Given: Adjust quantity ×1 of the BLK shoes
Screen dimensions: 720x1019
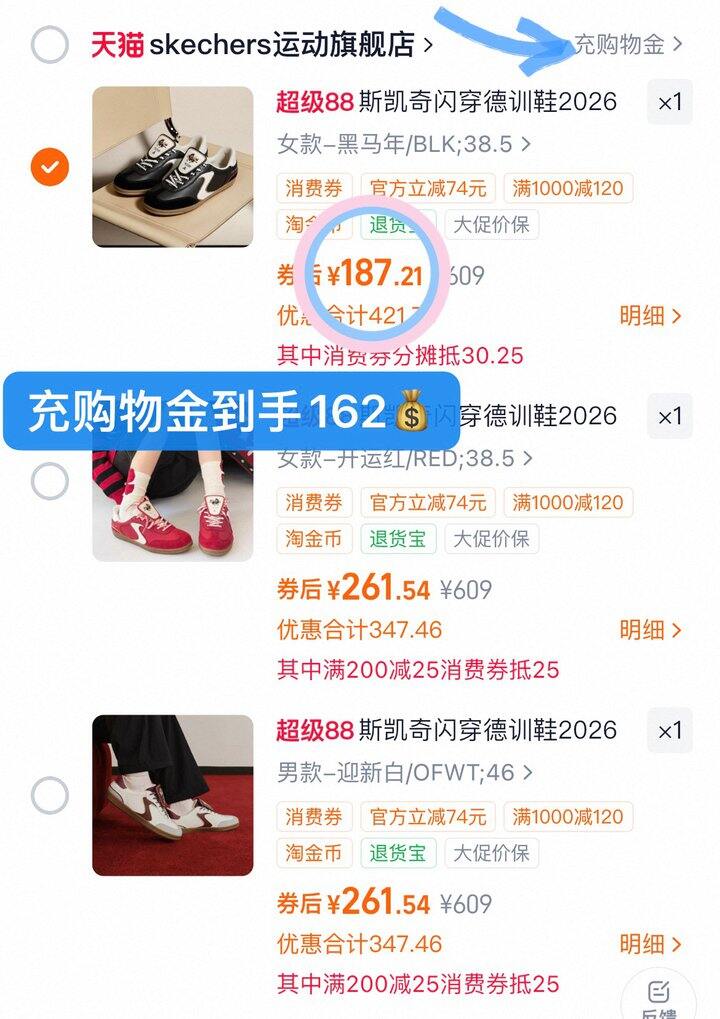Looking at the screenshot, I should [x=669, y=102].
